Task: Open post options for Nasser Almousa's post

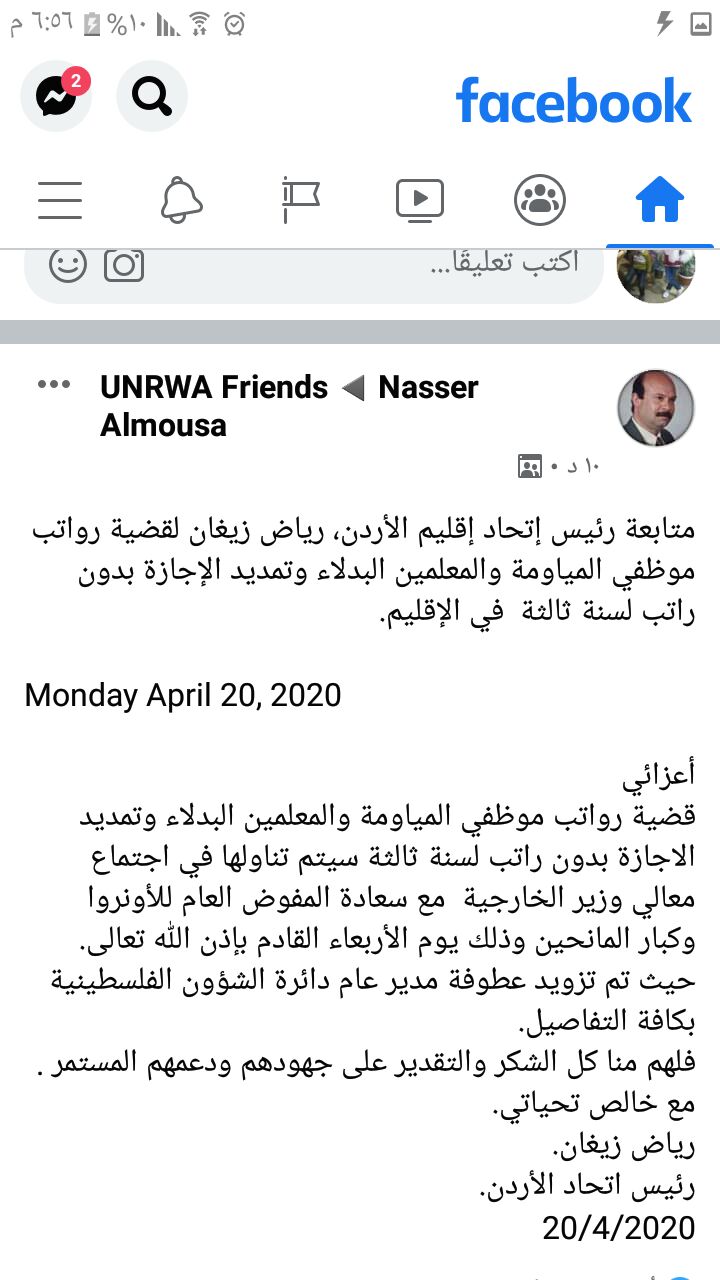Action: pyautogui.click(x=53, y=386)
